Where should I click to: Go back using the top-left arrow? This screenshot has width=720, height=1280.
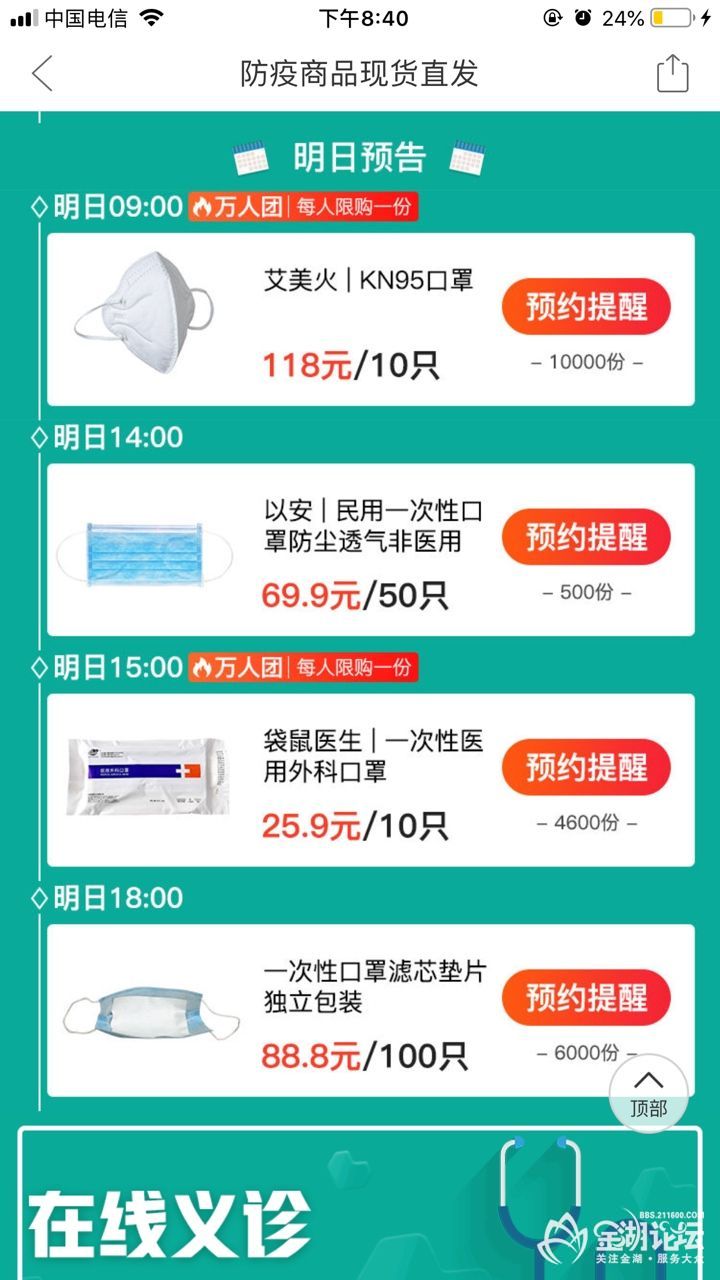(x=42, y=73)
